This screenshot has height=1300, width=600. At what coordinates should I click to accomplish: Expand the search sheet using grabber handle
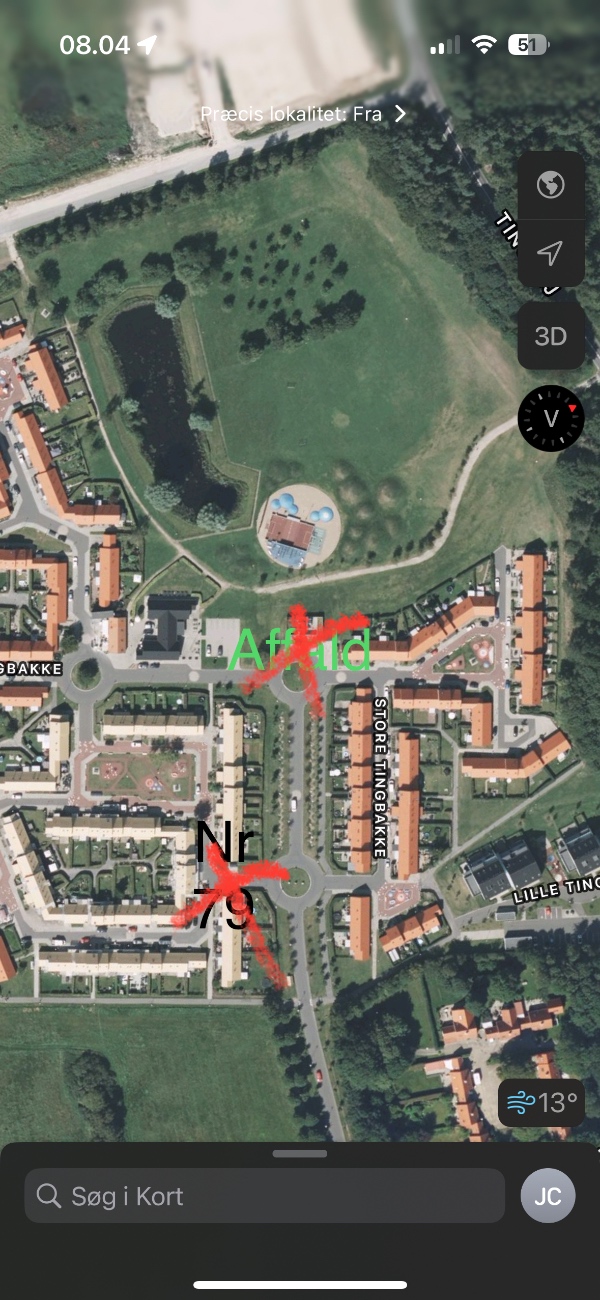(300, 1153)
